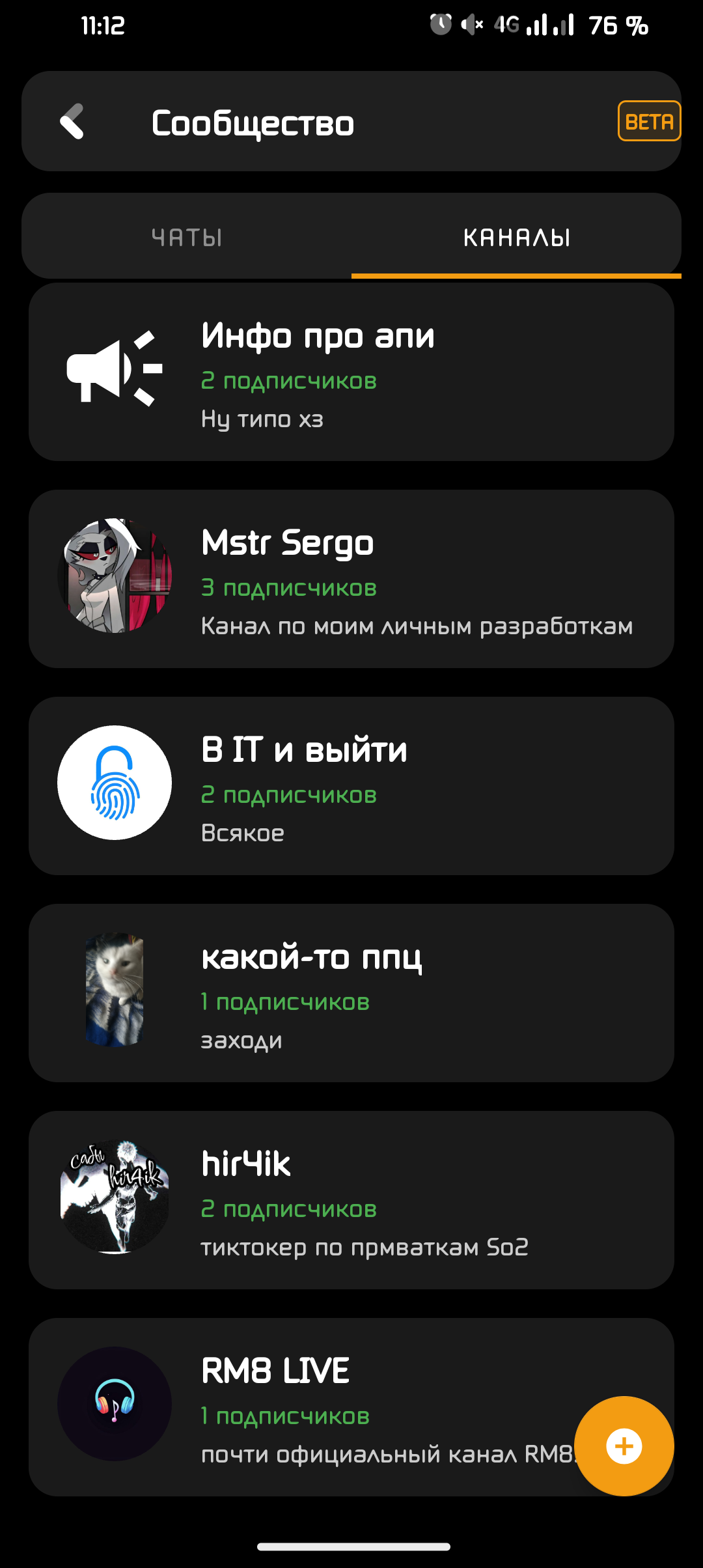Click the BETA badge

click(x=649, y=120)
